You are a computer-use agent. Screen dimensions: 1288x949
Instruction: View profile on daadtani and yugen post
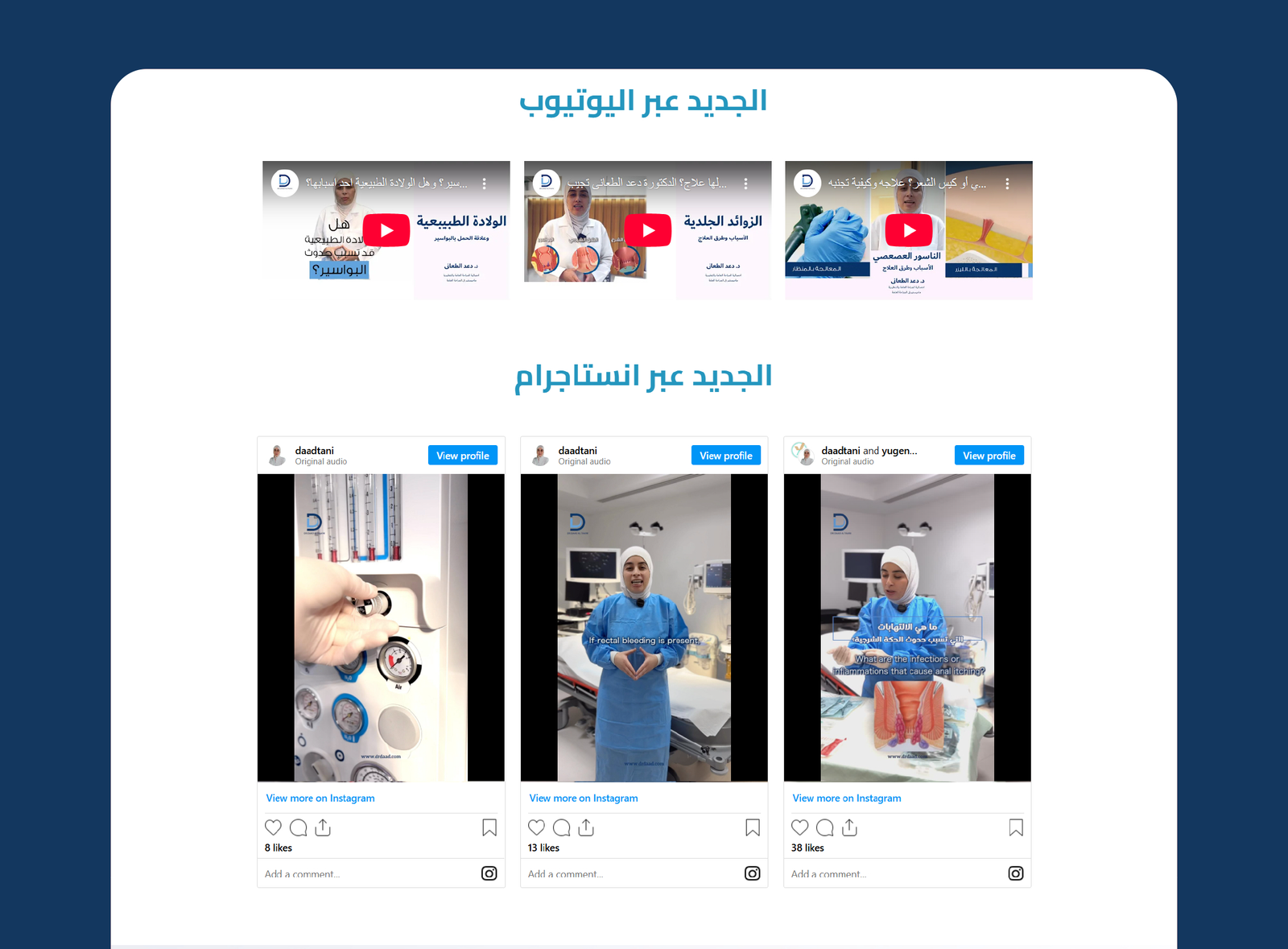989,456
